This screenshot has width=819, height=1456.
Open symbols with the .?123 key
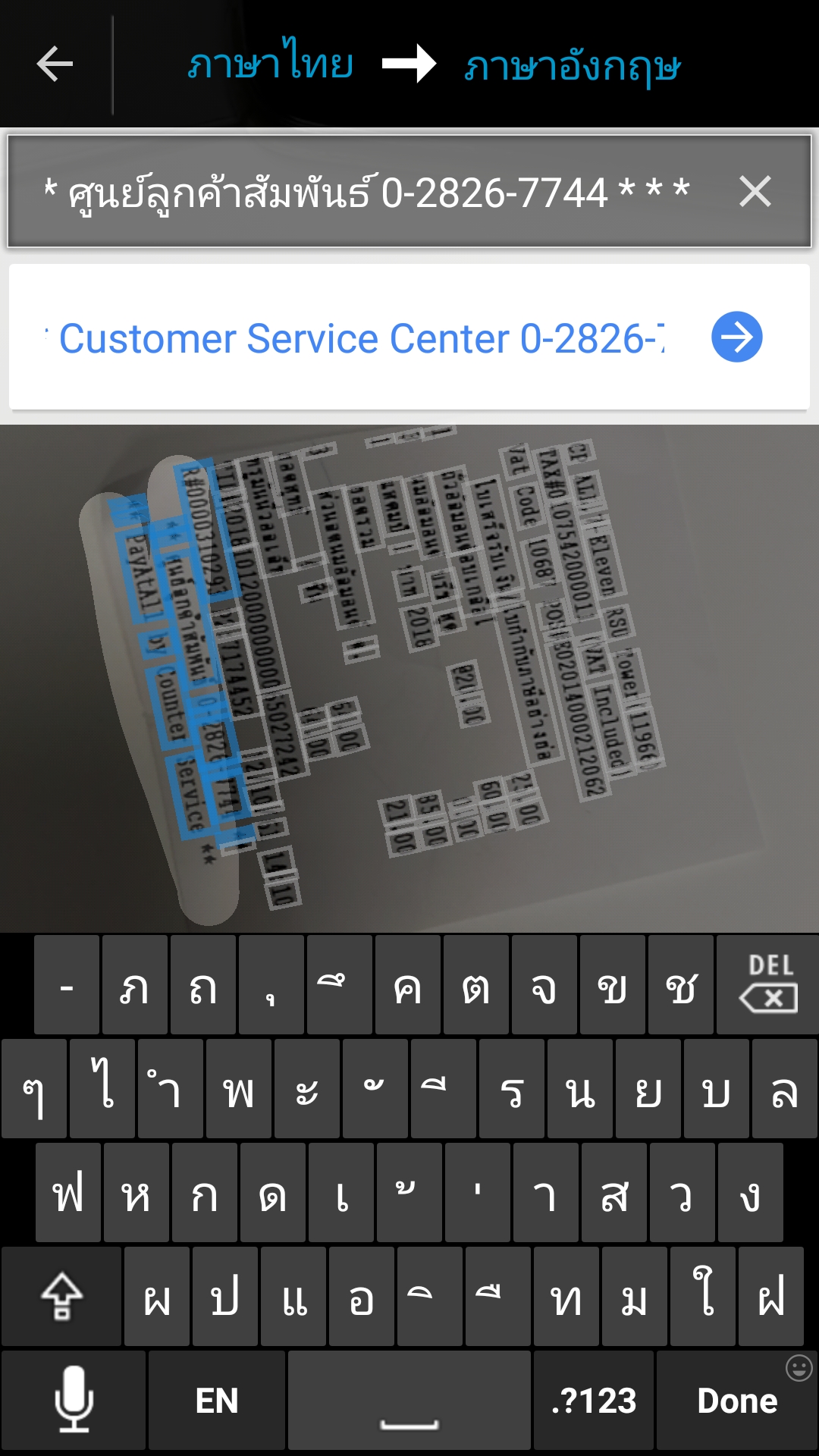click(x=594, y=1400)
